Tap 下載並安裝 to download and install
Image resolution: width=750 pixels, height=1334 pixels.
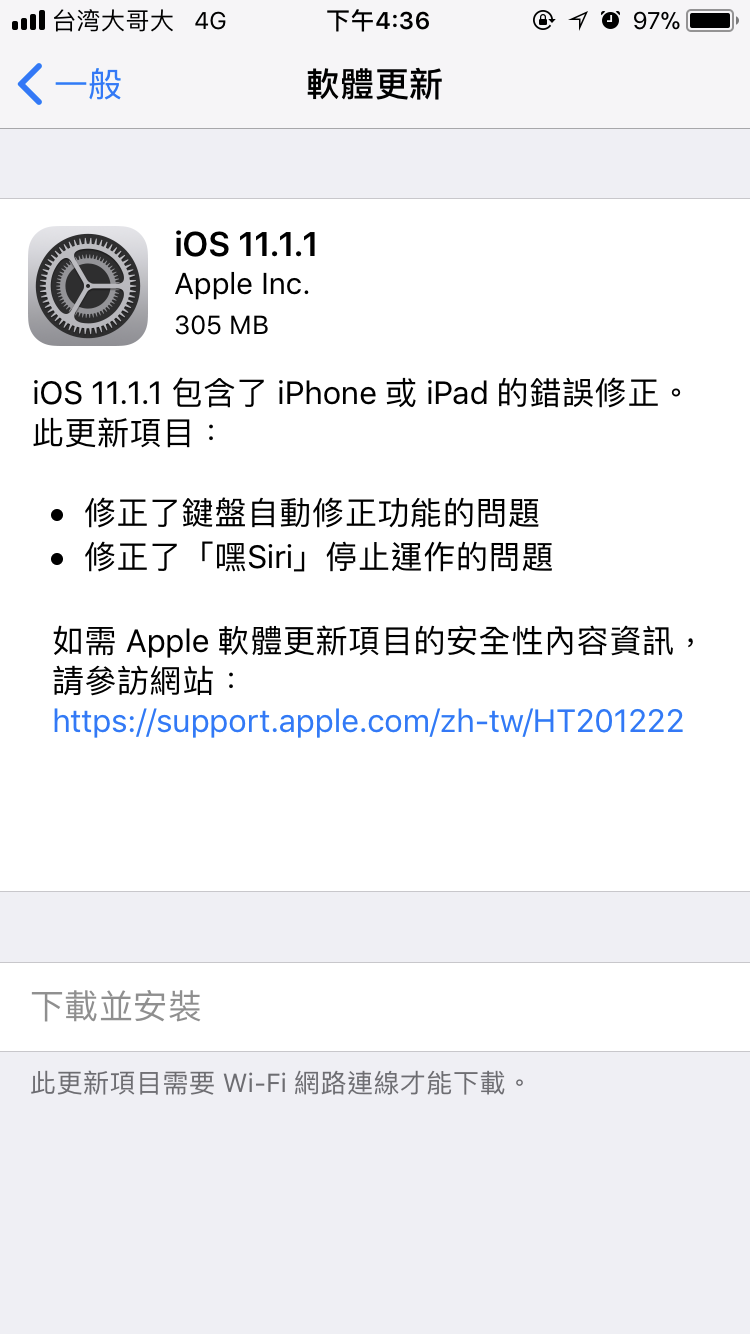117,1006
